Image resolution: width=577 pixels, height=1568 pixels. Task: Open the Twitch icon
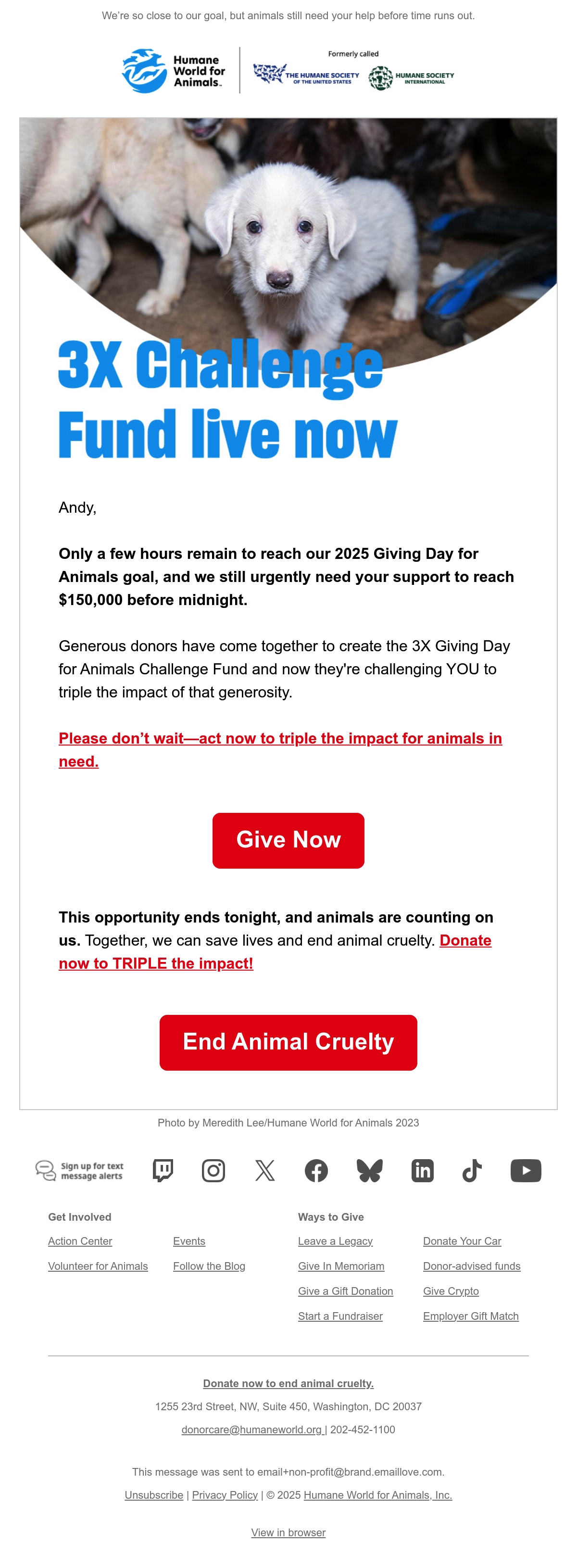163,1171
